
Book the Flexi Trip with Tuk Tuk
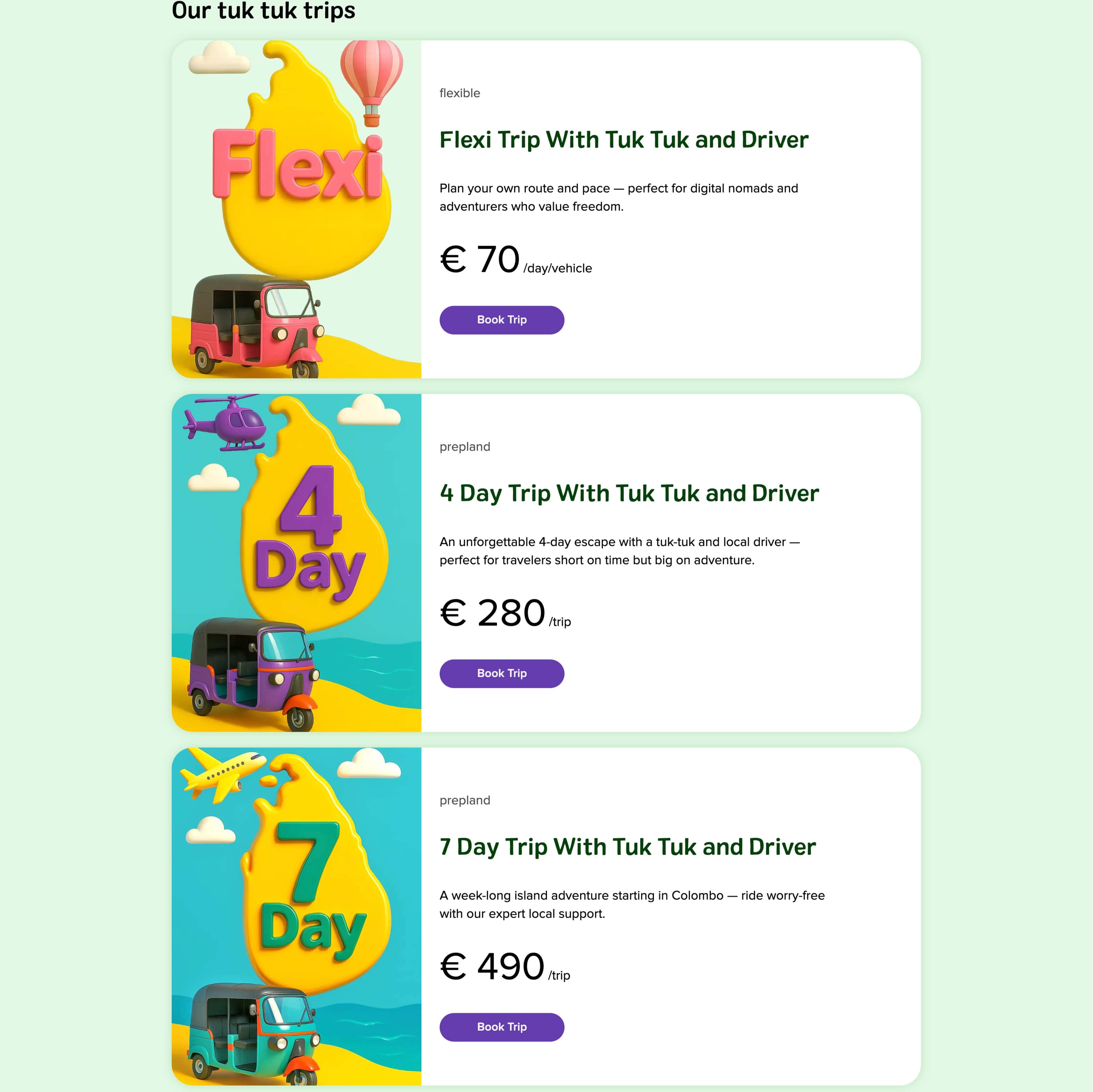501,320
